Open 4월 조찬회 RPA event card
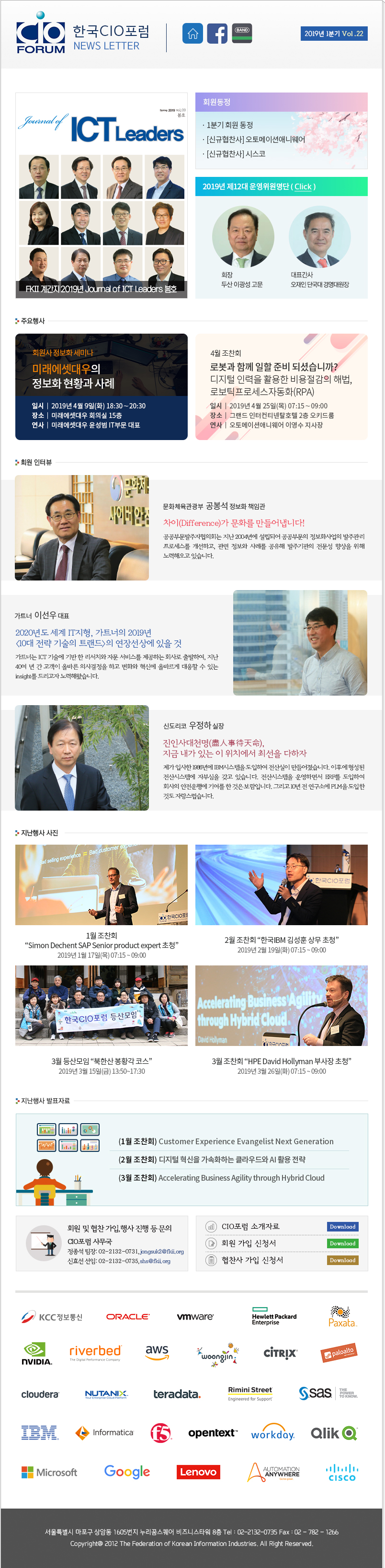Viewport: 385px width, 1568px height. tap(281, 386)
